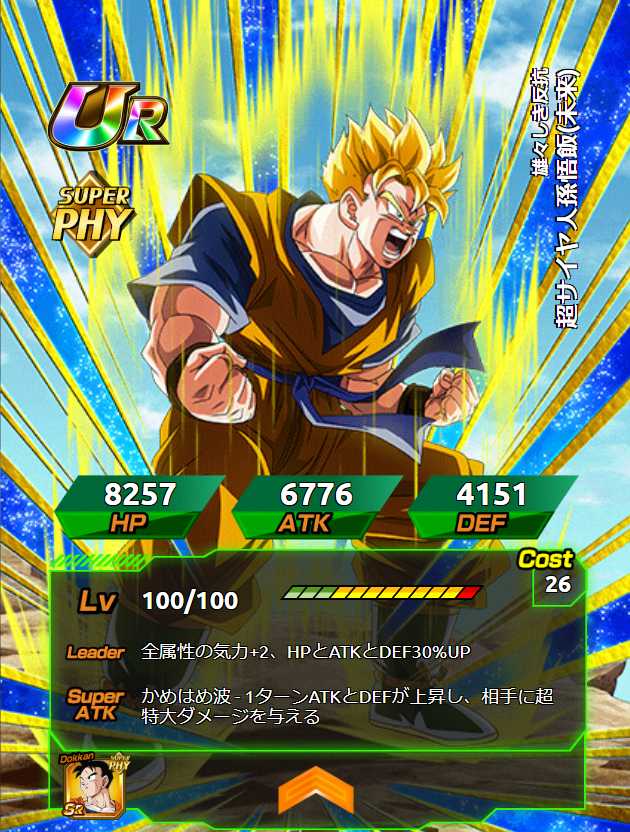Open the Dokkan awakening character thumbnail
The height and width of the screenshot is (832, 630).
point(94,786)
